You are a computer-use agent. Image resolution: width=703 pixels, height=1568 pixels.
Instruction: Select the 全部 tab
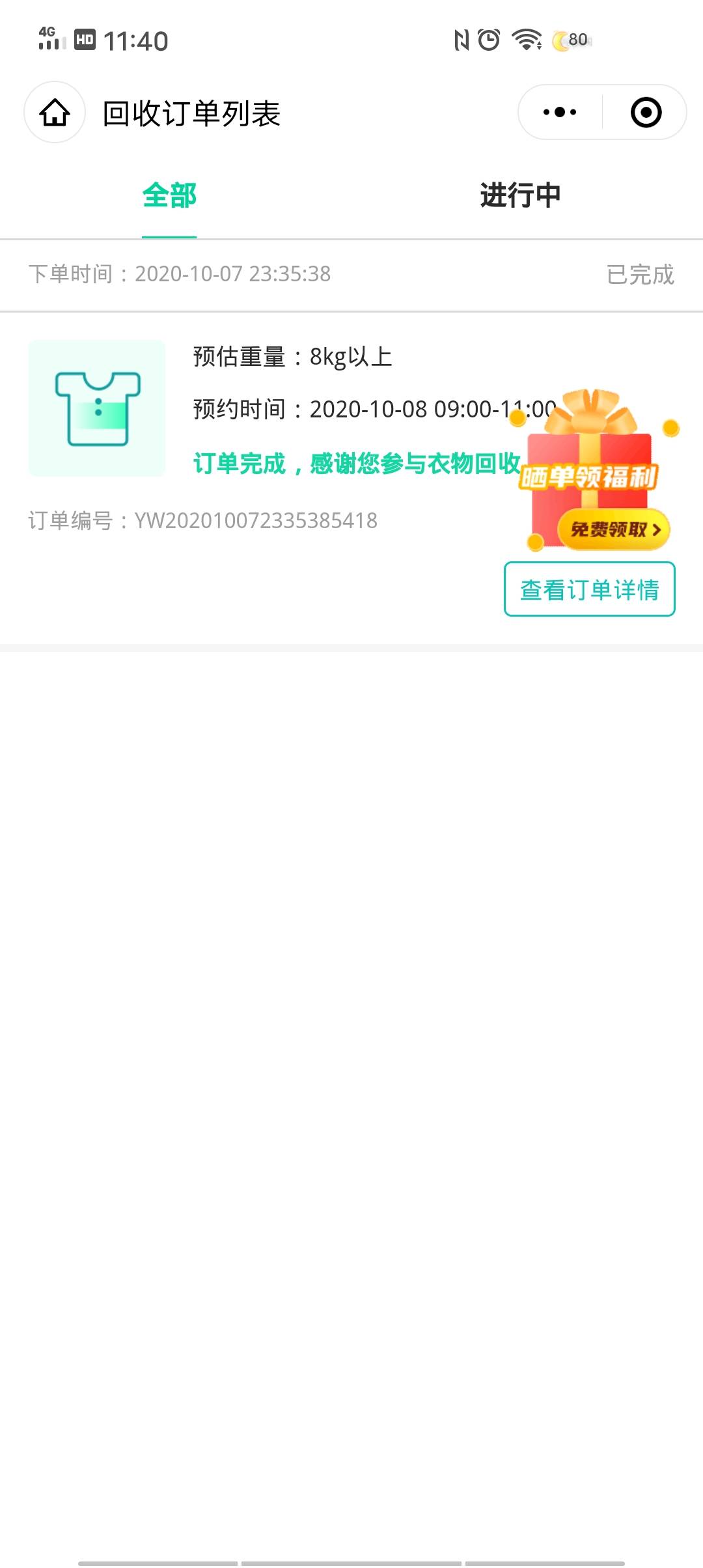[169, 195]
